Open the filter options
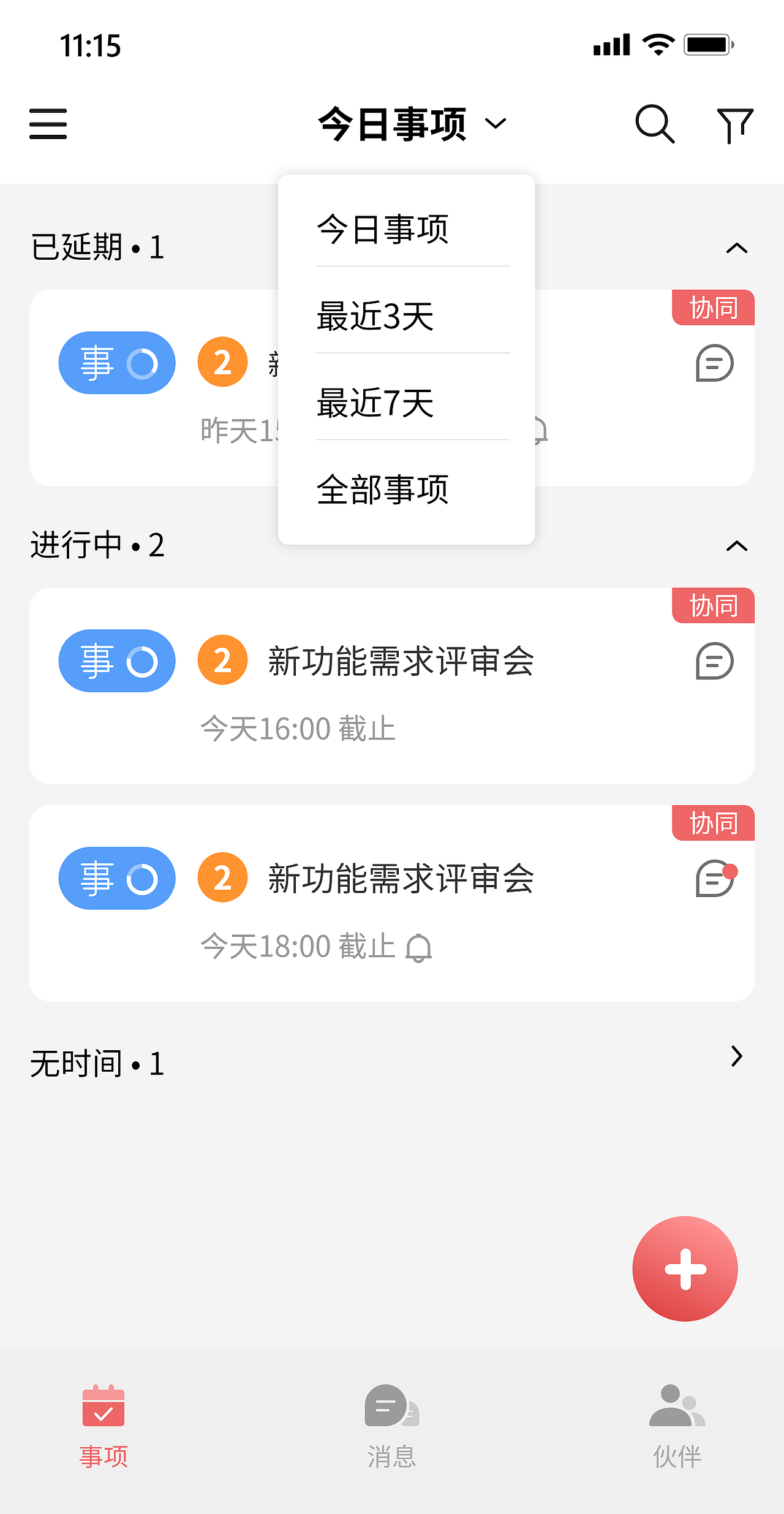The height and width of the screenshot is (1514, 784). (x=735, y=124)
